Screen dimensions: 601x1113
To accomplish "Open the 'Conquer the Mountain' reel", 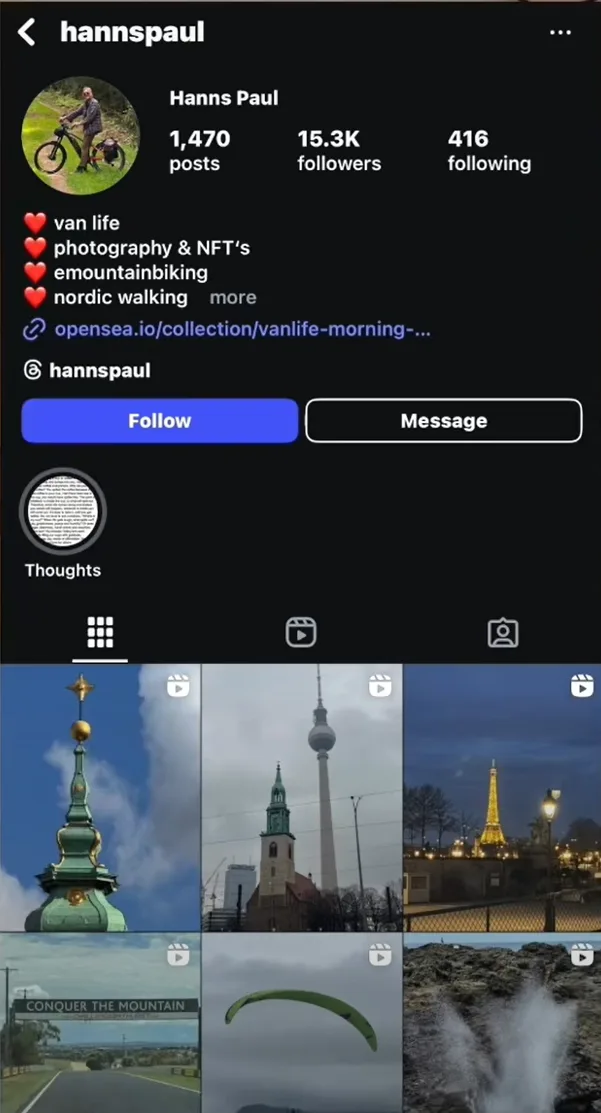I will pos(100,1023).
